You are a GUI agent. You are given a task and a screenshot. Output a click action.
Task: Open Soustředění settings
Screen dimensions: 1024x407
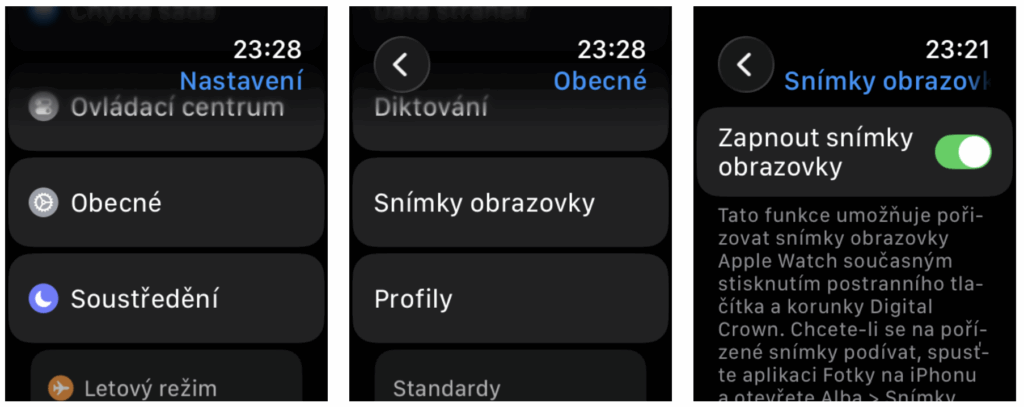pos(166,298)
